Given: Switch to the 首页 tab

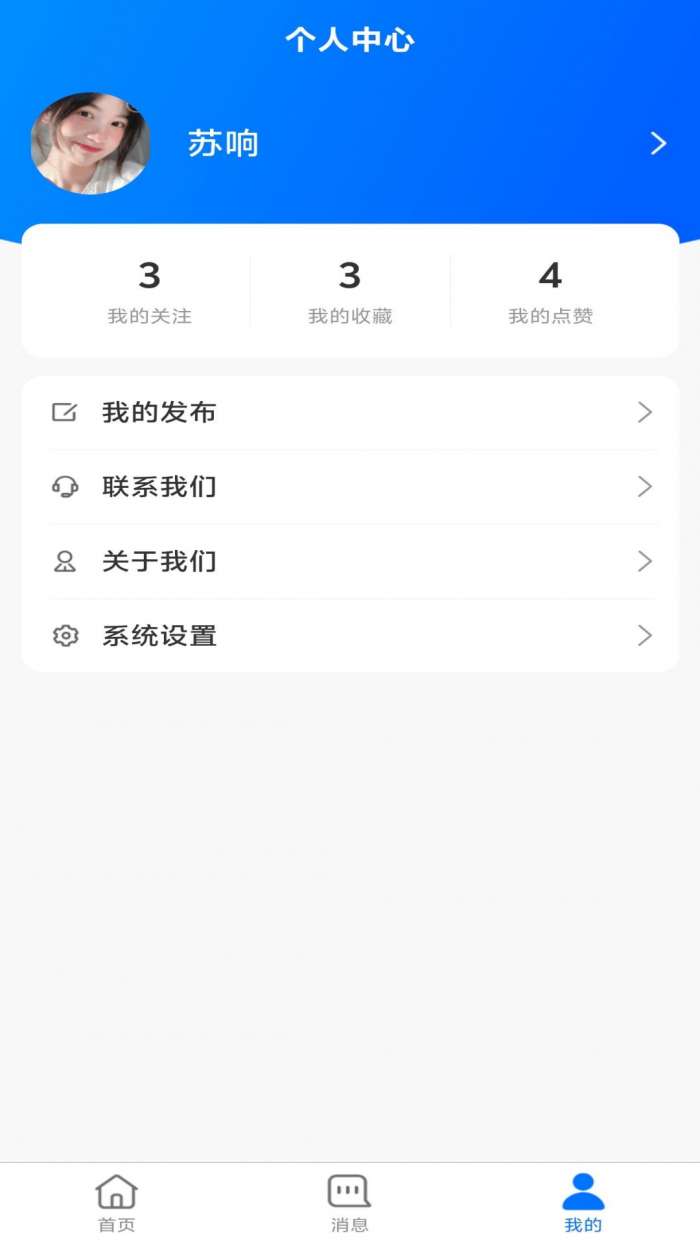Looking at the screenshot, I should pos(116,1203).
